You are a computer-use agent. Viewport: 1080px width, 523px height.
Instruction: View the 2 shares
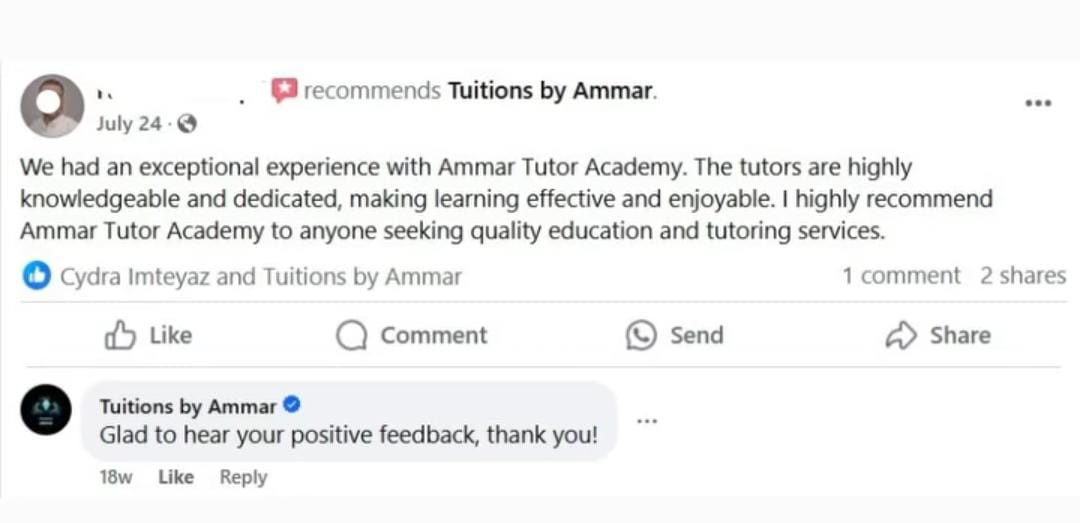click(1022, 276)
